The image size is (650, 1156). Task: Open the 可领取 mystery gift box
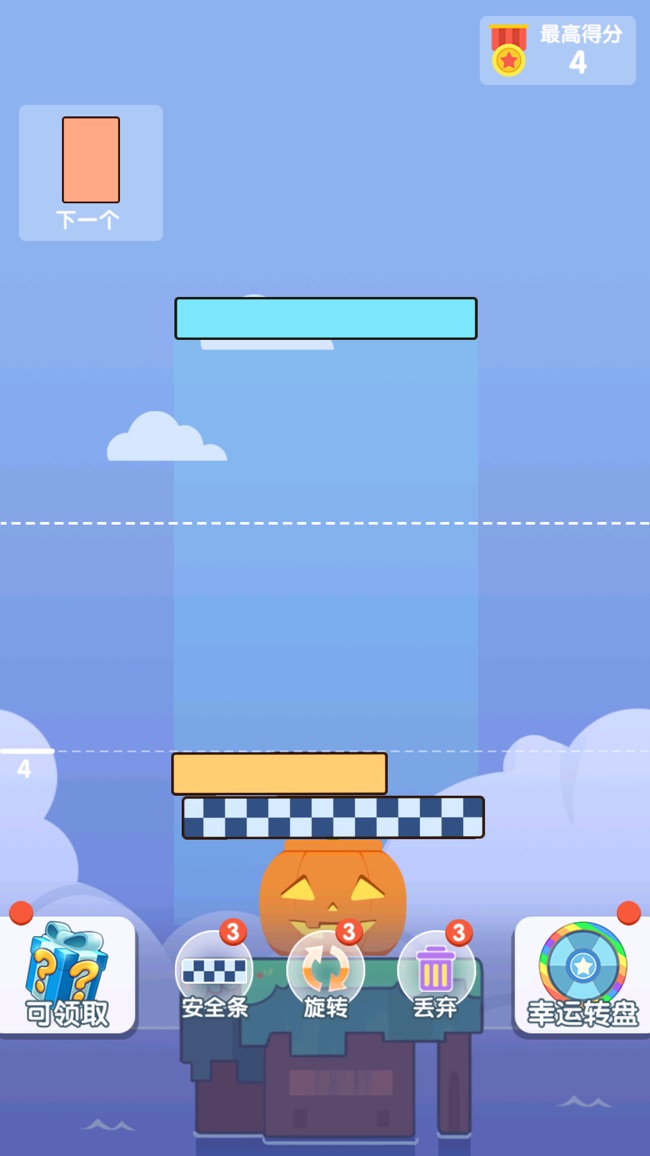coord(67,973)
